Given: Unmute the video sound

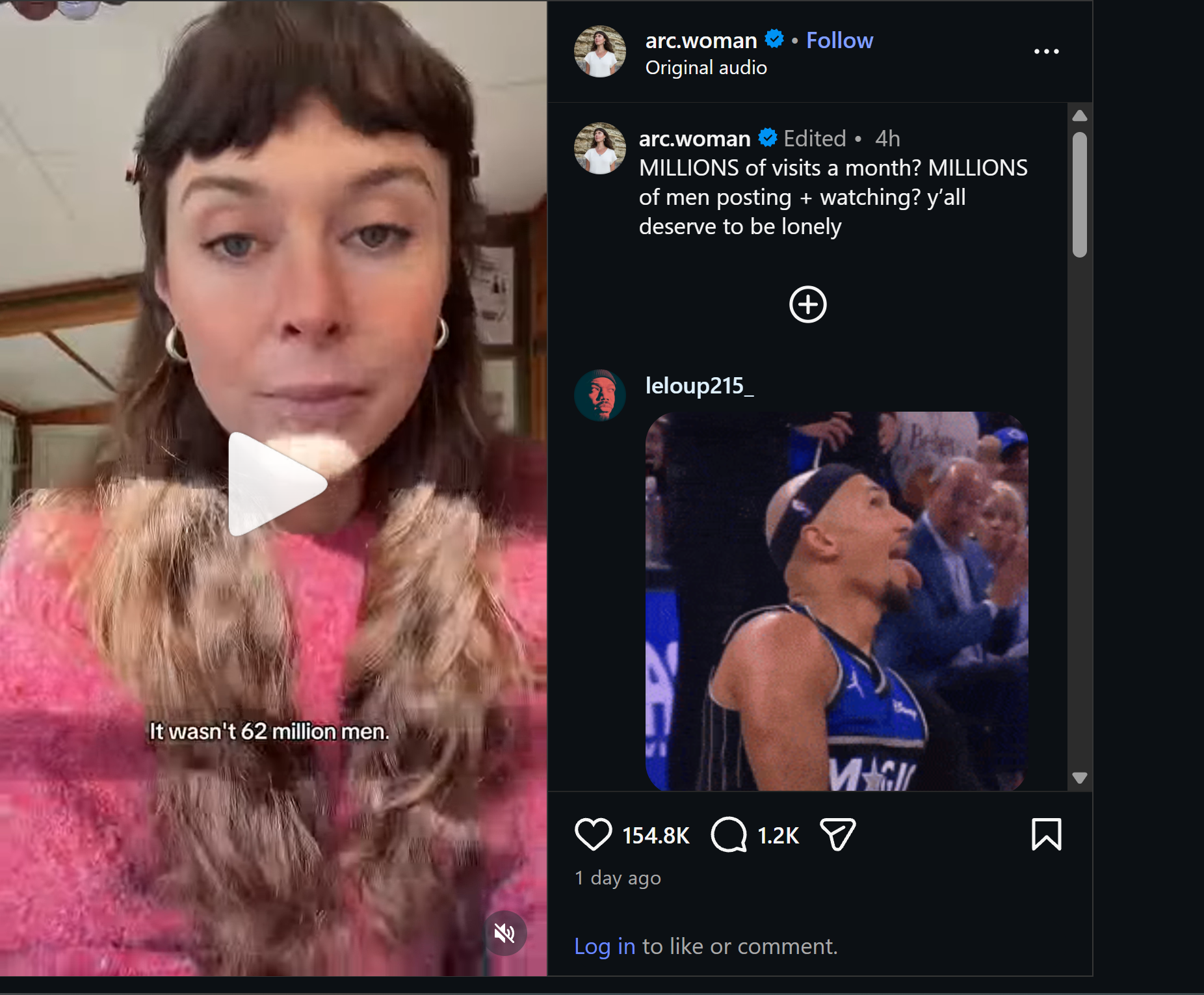Looking at the screenshot, I should [x=505, y=933].
